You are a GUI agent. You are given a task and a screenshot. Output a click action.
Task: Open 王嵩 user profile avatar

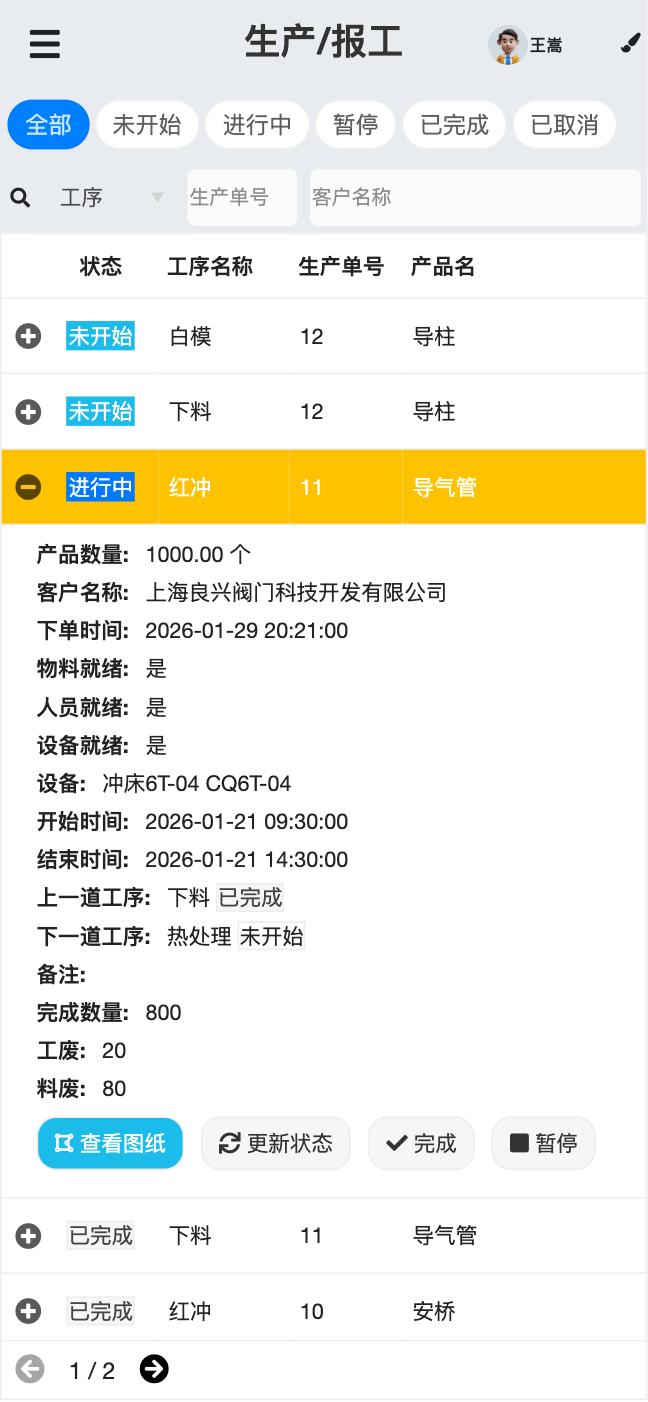coord(508,45)
